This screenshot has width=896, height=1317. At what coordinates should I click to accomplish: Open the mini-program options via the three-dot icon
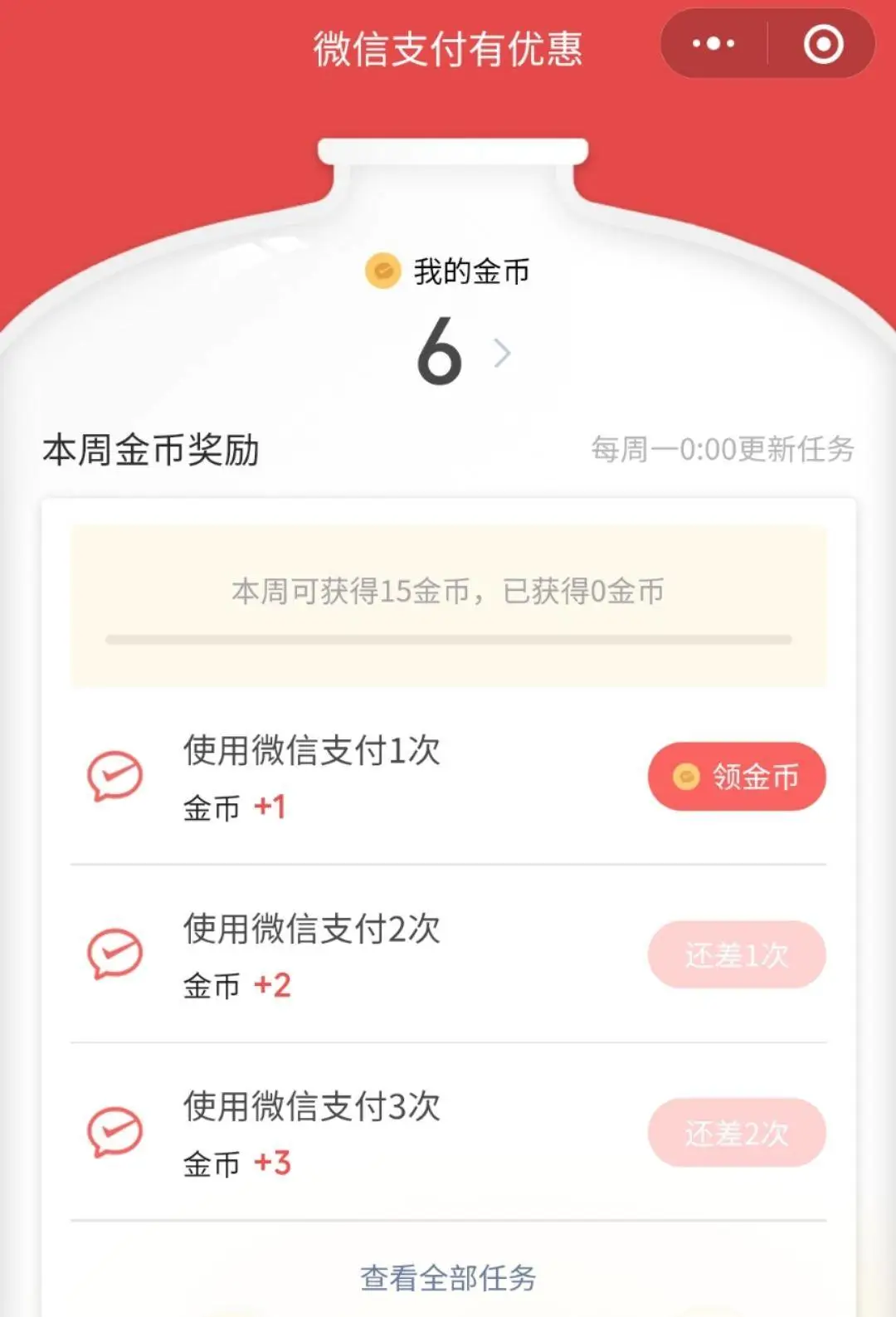click(712, 42)
